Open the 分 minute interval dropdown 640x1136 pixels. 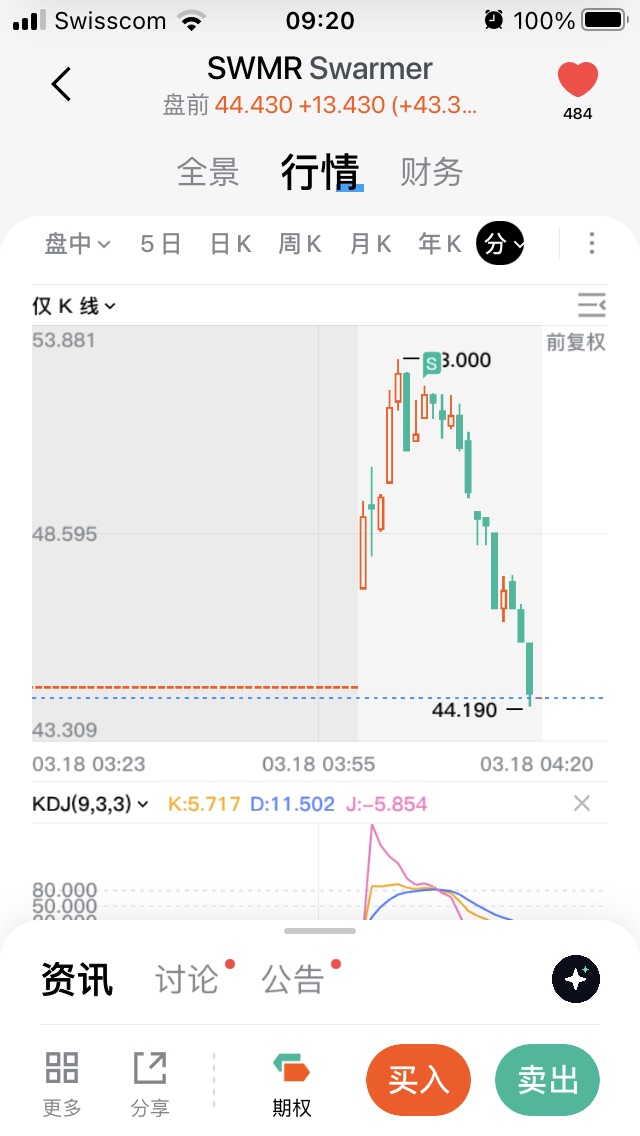[x=500, y=244]
